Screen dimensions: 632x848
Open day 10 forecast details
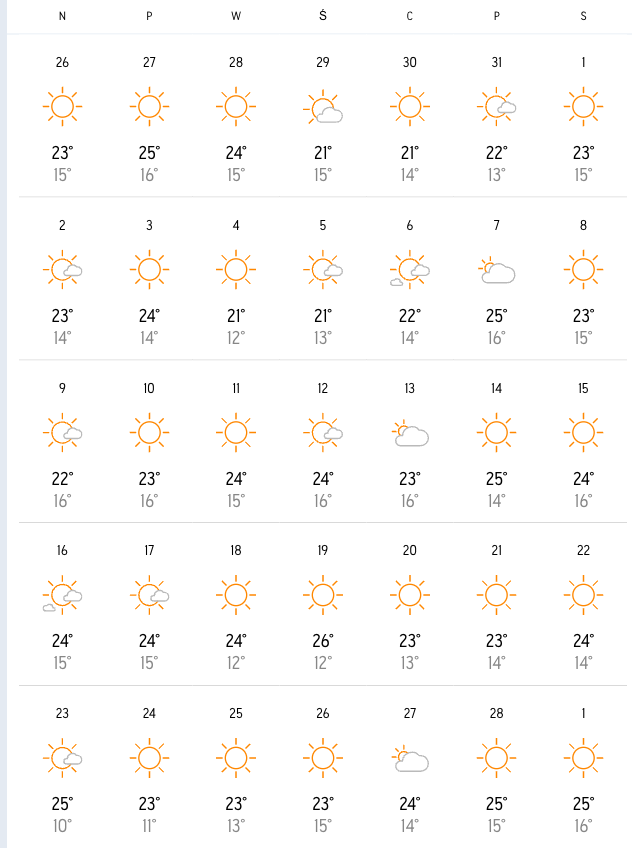point(149,441)
